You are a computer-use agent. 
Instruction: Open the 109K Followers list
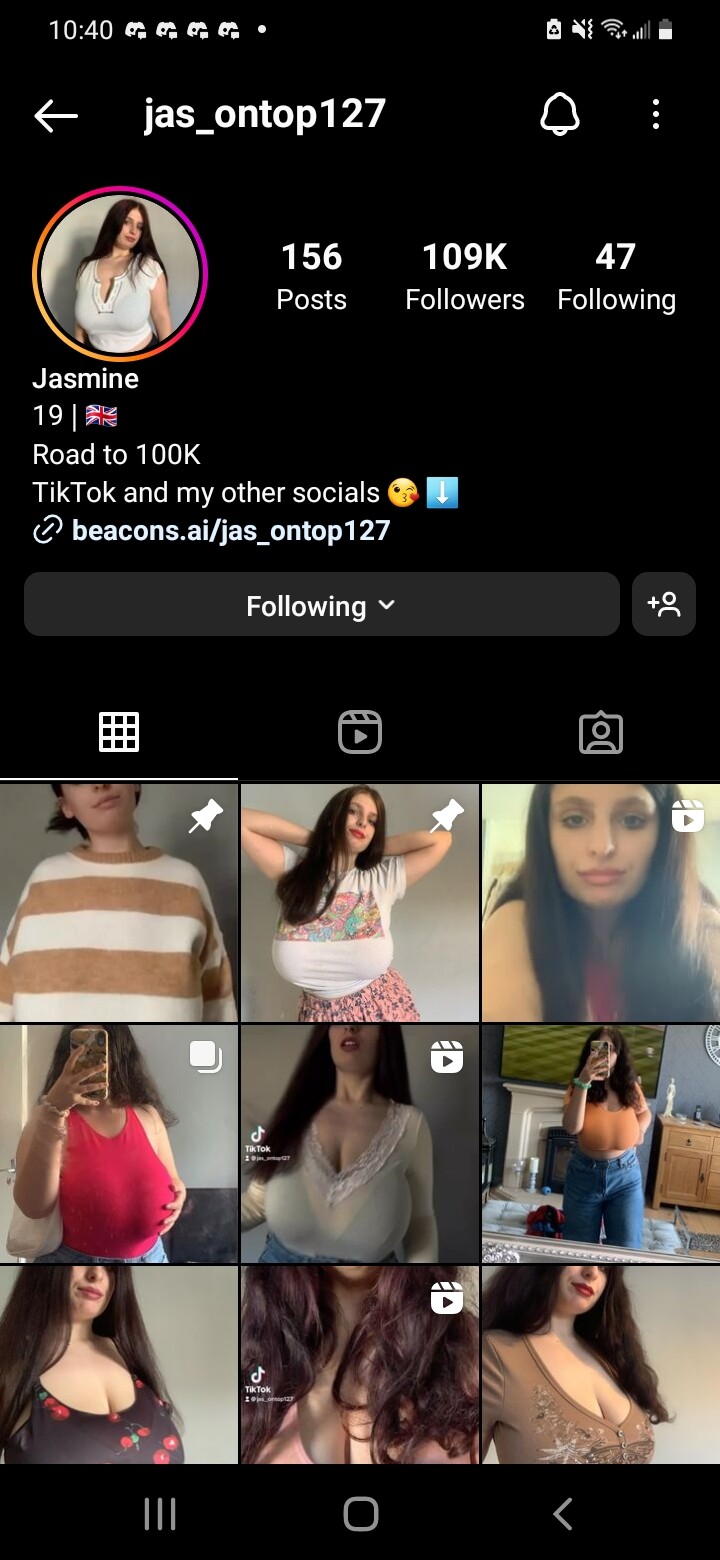464,276
